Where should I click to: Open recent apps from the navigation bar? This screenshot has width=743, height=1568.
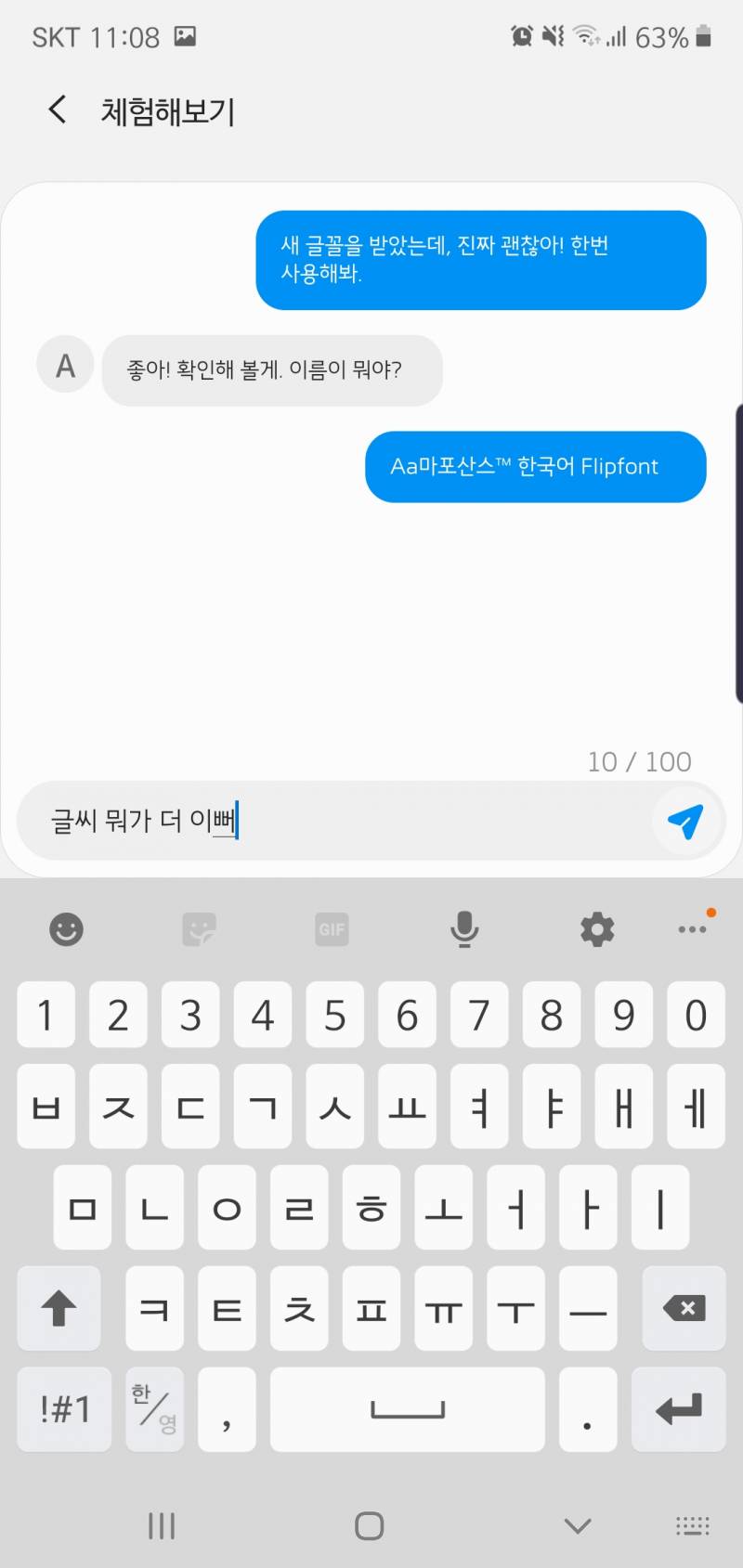click(x=162, y=1525)
